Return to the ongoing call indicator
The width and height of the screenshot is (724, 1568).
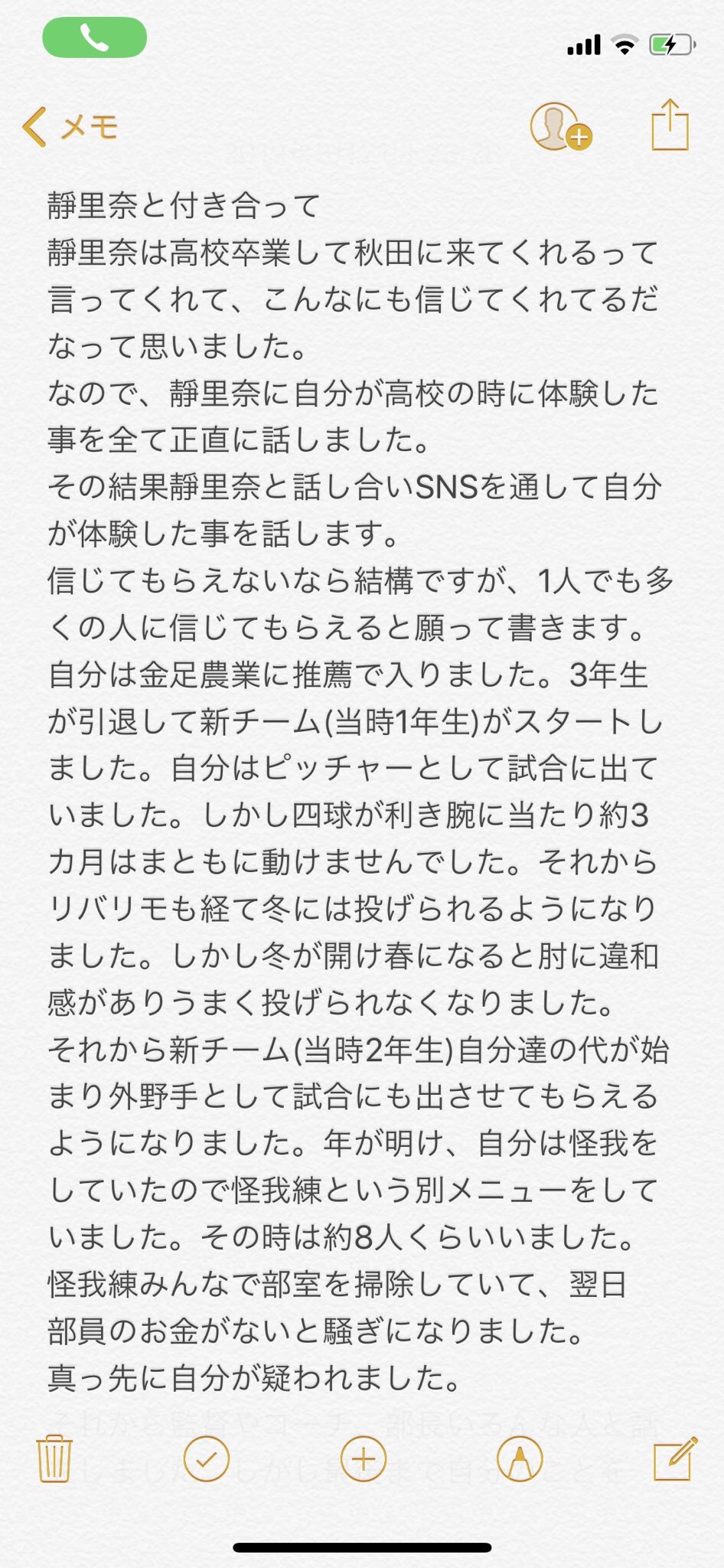tap(95, 38)
